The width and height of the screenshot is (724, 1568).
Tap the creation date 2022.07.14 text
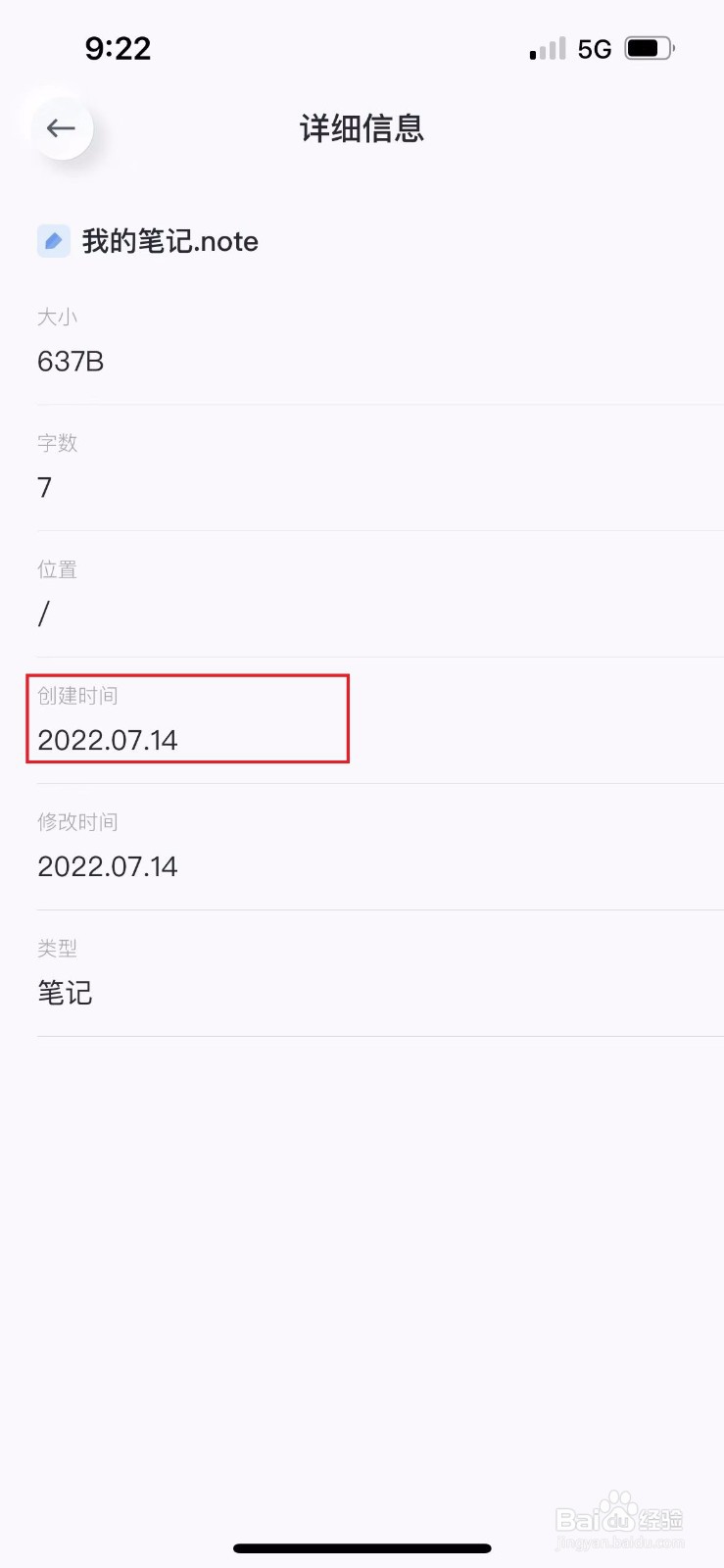coord(108,740)
